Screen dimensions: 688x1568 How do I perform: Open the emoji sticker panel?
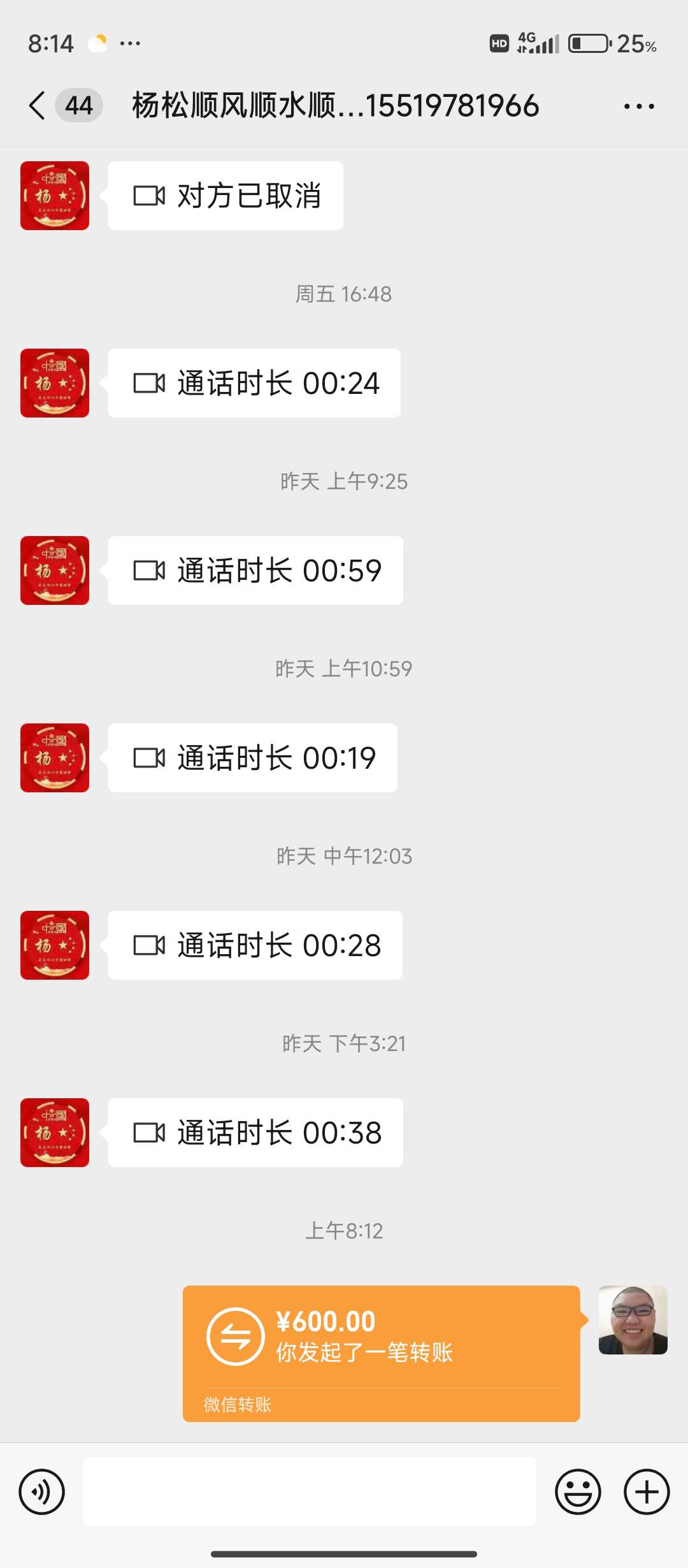(578, 1492)
